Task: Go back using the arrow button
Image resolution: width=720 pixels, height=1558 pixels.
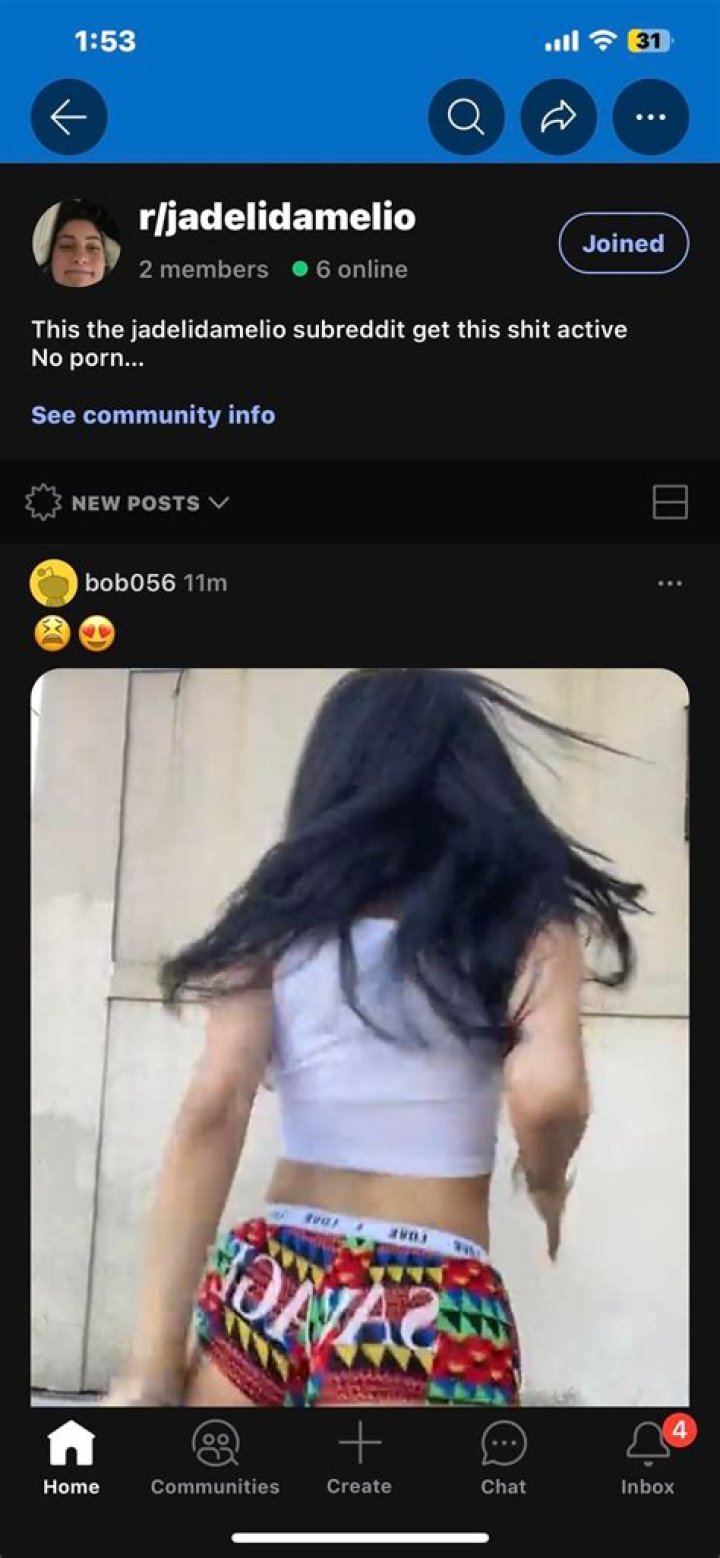Action: point(69,118)
